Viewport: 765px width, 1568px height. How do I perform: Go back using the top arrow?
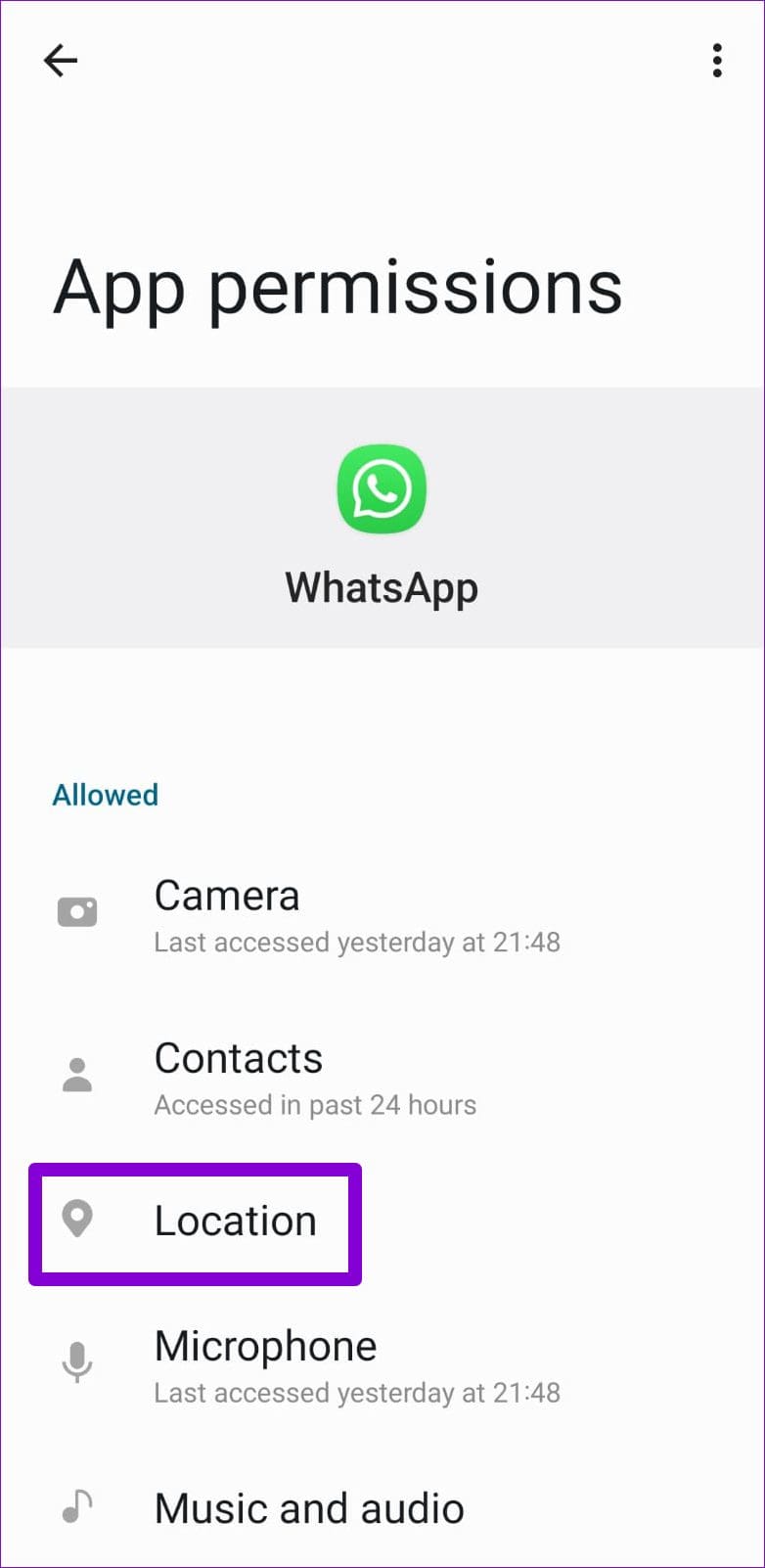[x=61, y=61]
